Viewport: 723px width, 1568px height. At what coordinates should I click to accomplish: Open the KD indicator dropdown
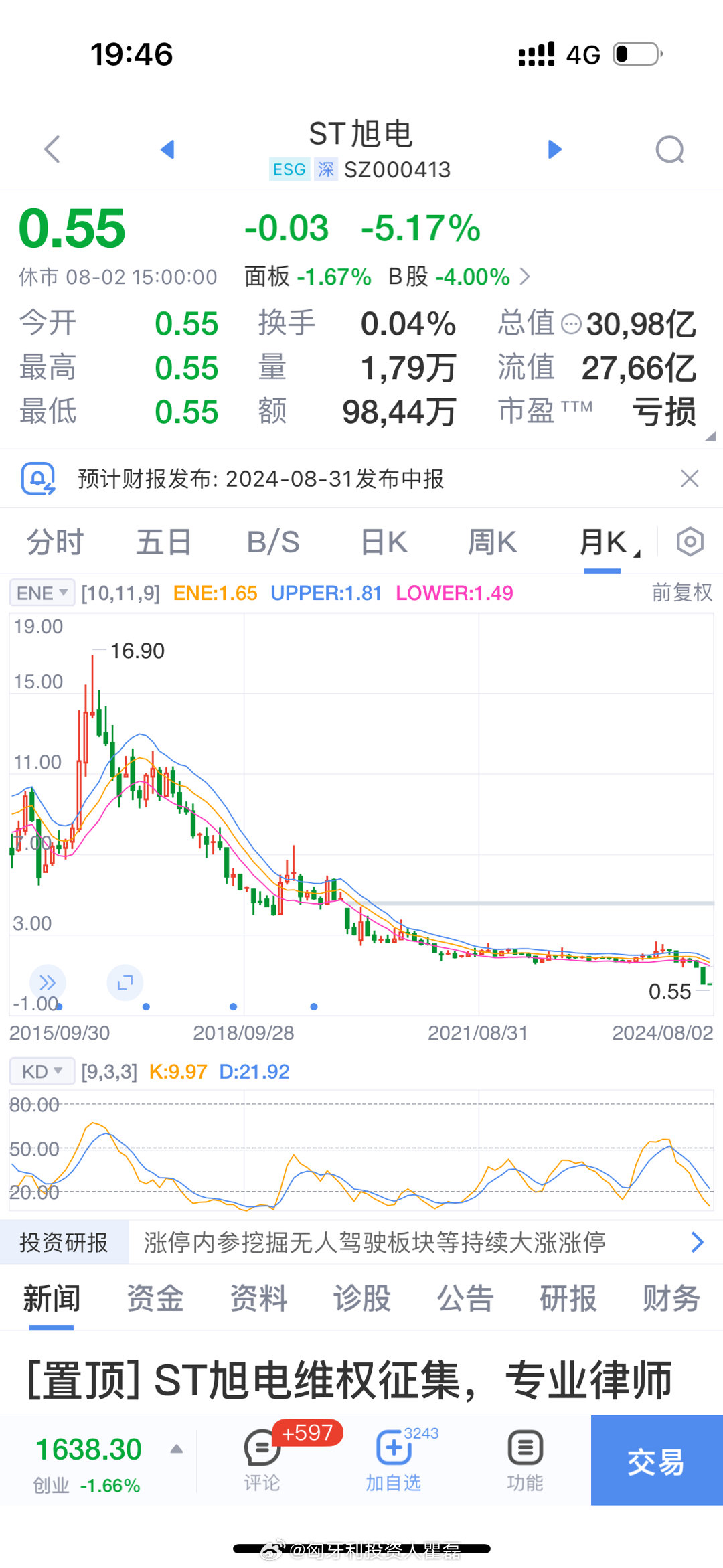pos(42,1071)
